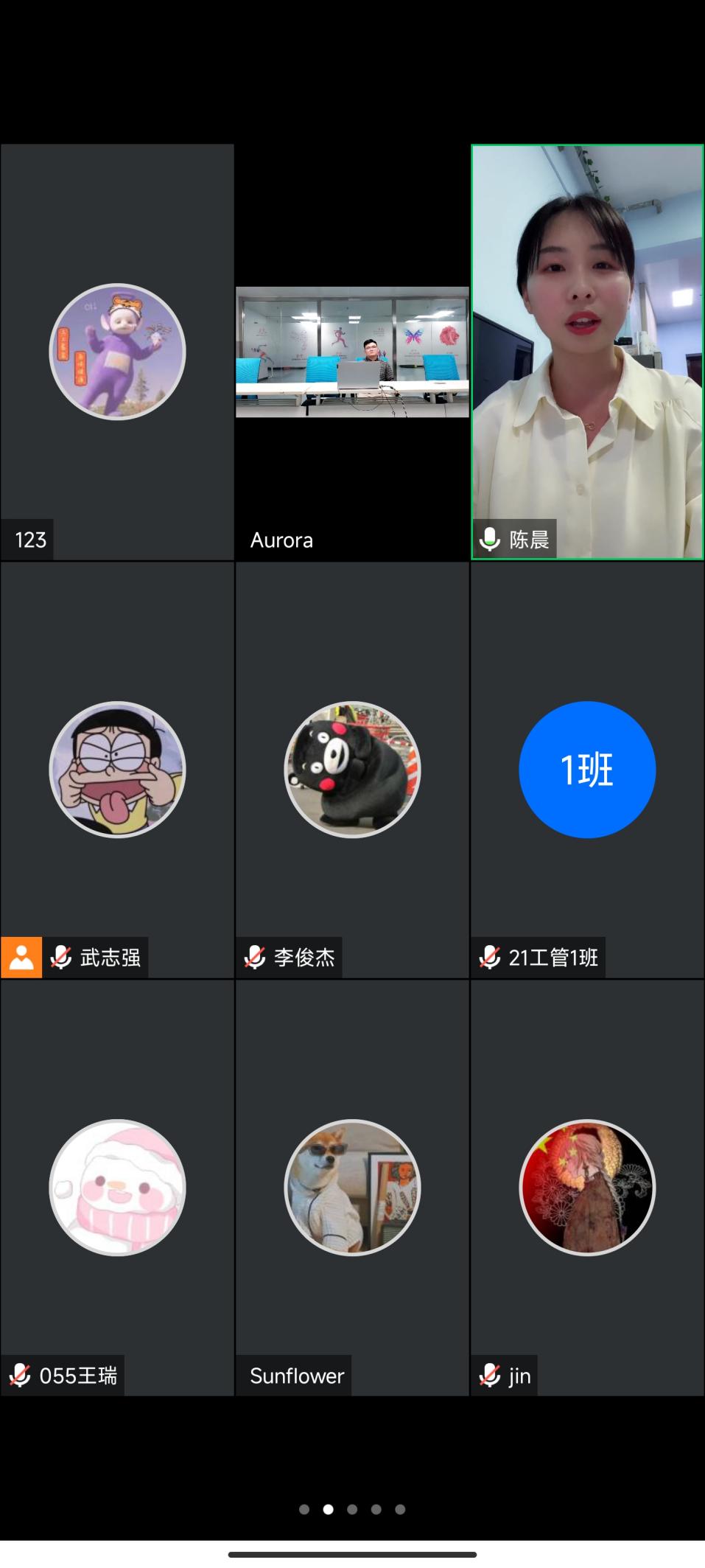Select the 21工管1班 participant tile

pyautogui.click(x=587, y=770)
